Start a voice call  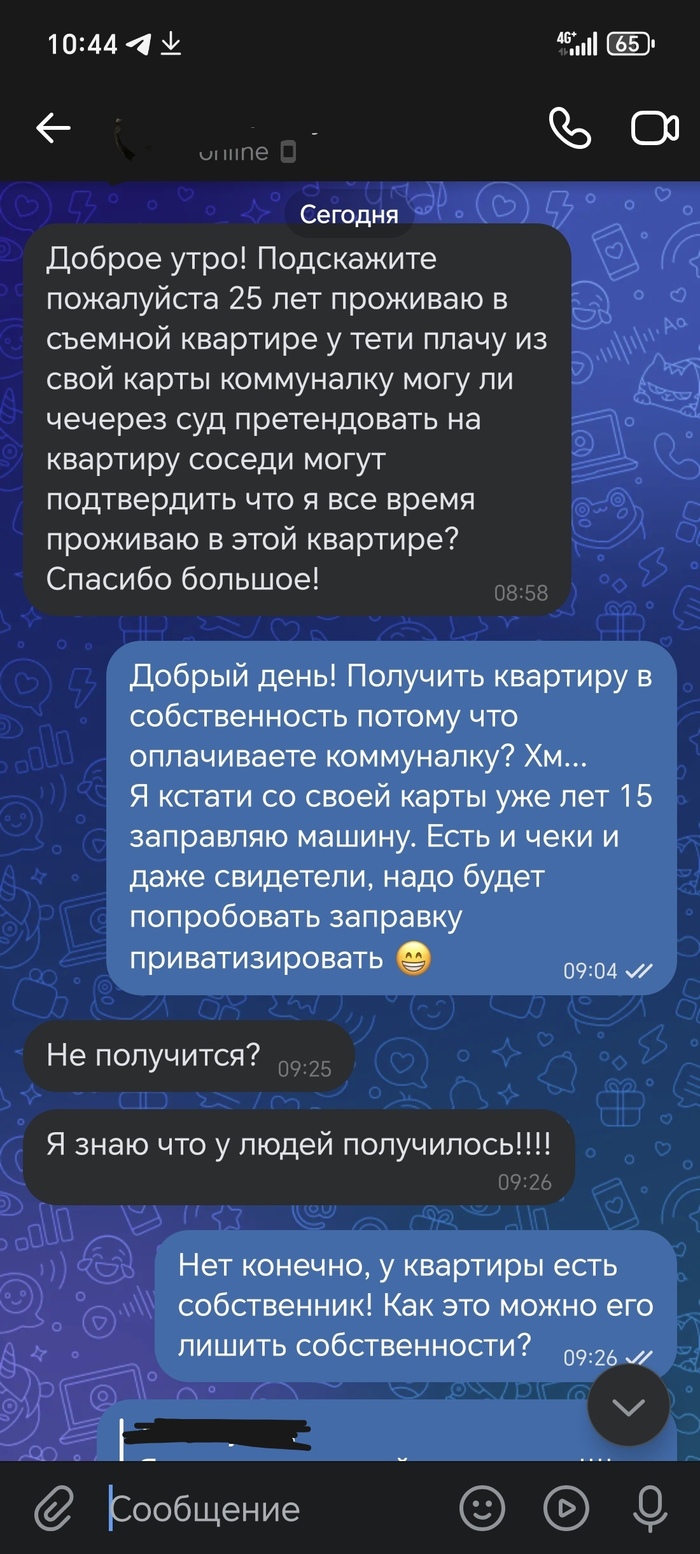(x=570, y=128)
